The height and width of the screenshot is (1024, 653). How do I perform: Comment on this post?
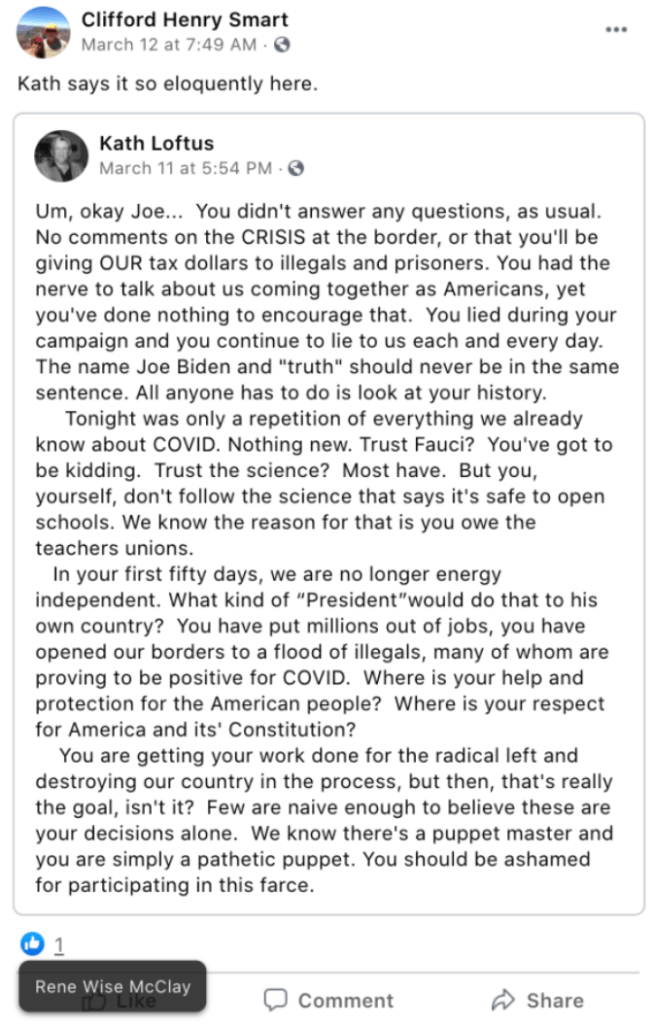point(328,1000)
